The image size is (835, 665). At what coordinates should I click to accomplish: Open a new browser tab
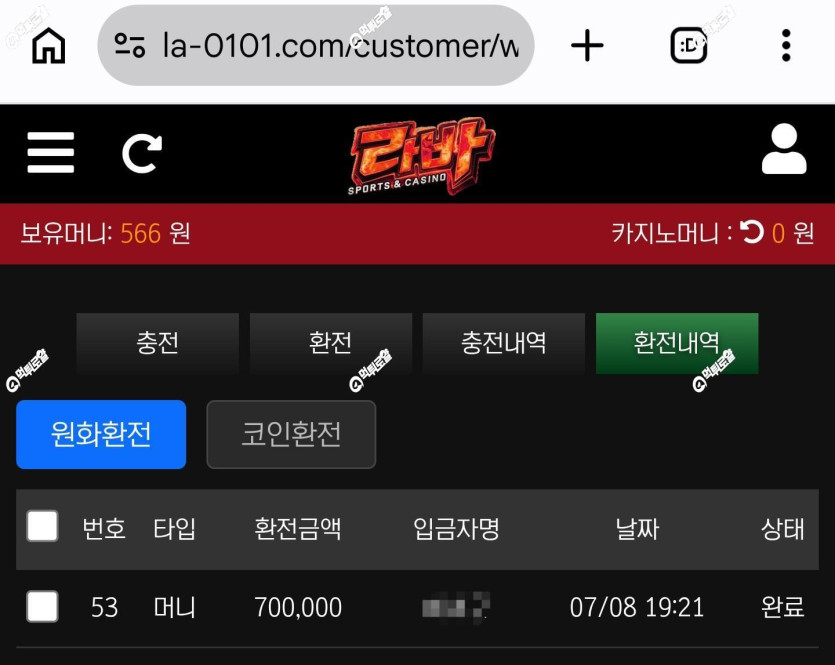click(587, 46)
